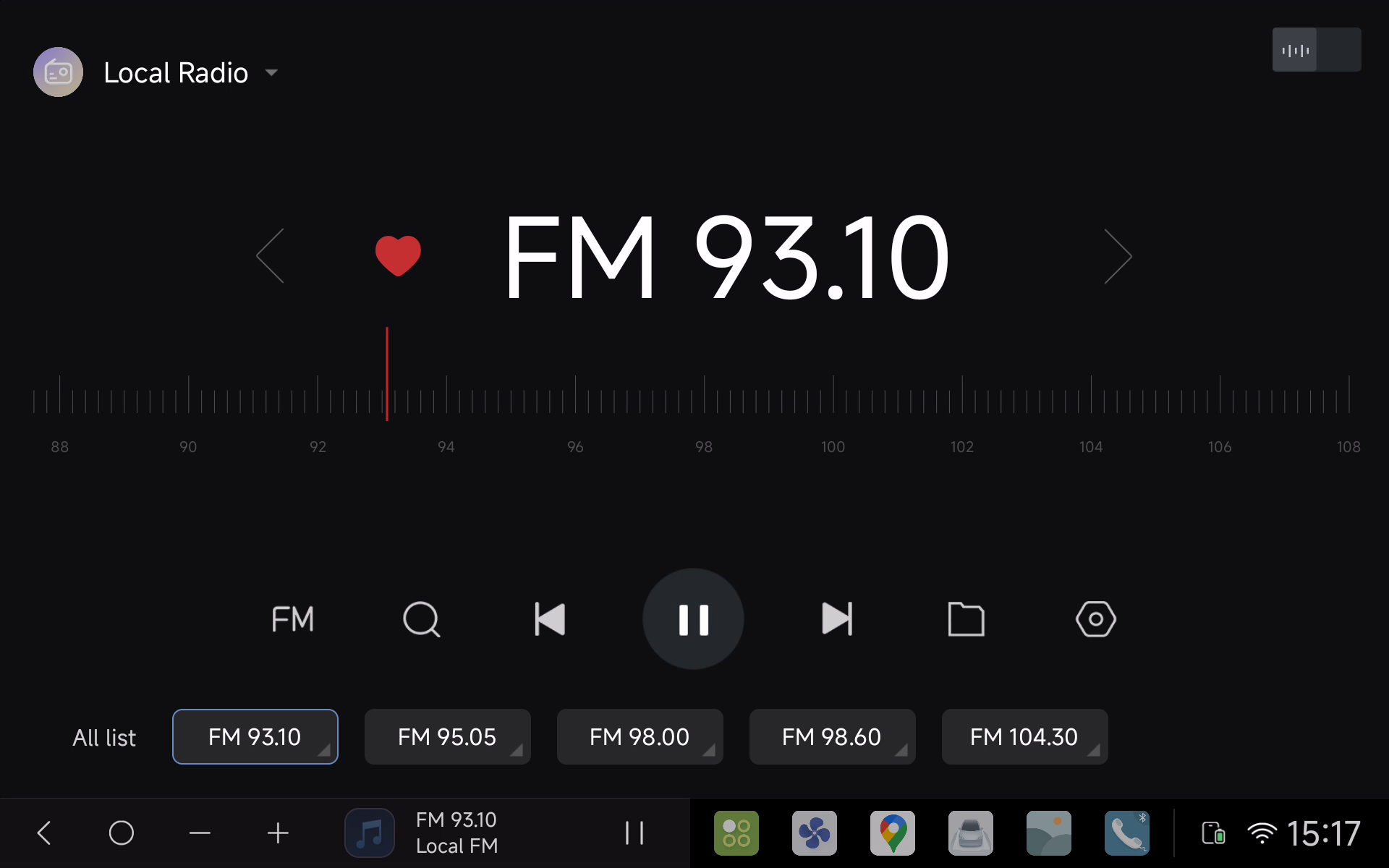Open Google Maps from the dock

coord(892,833)
